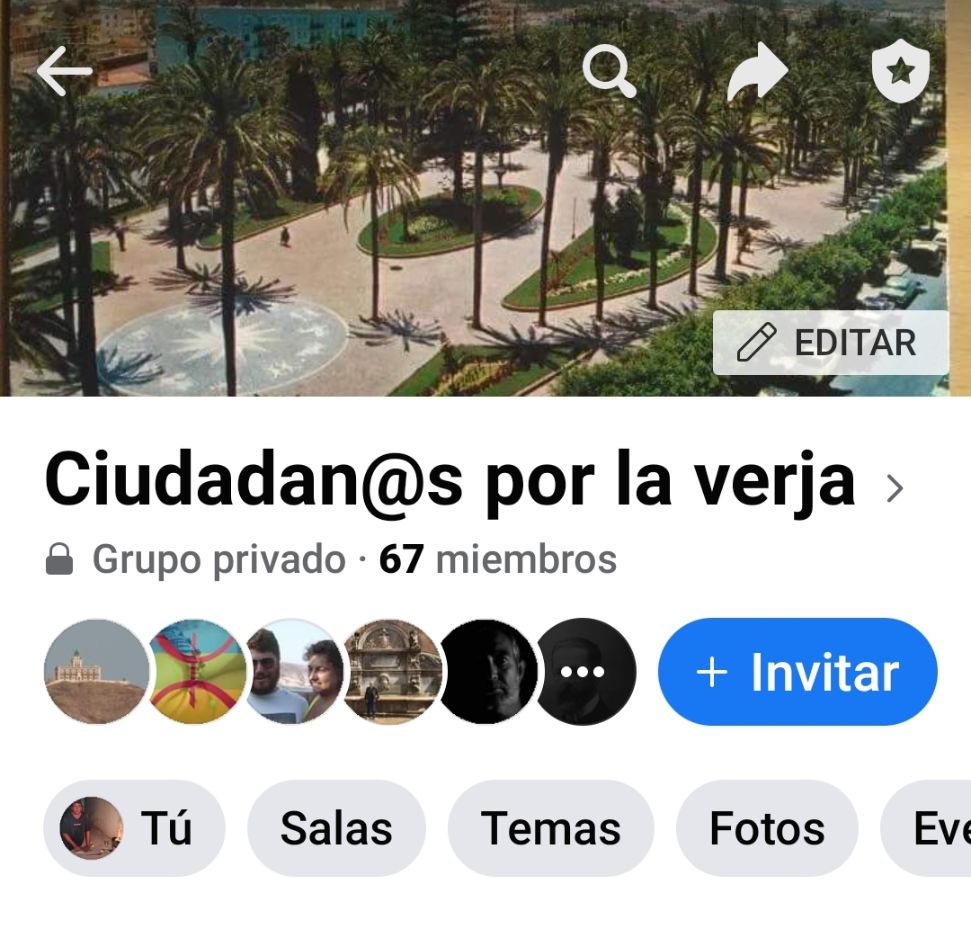971x929 pixels.
Task: Edit the group cover photo
Action: 829,343
